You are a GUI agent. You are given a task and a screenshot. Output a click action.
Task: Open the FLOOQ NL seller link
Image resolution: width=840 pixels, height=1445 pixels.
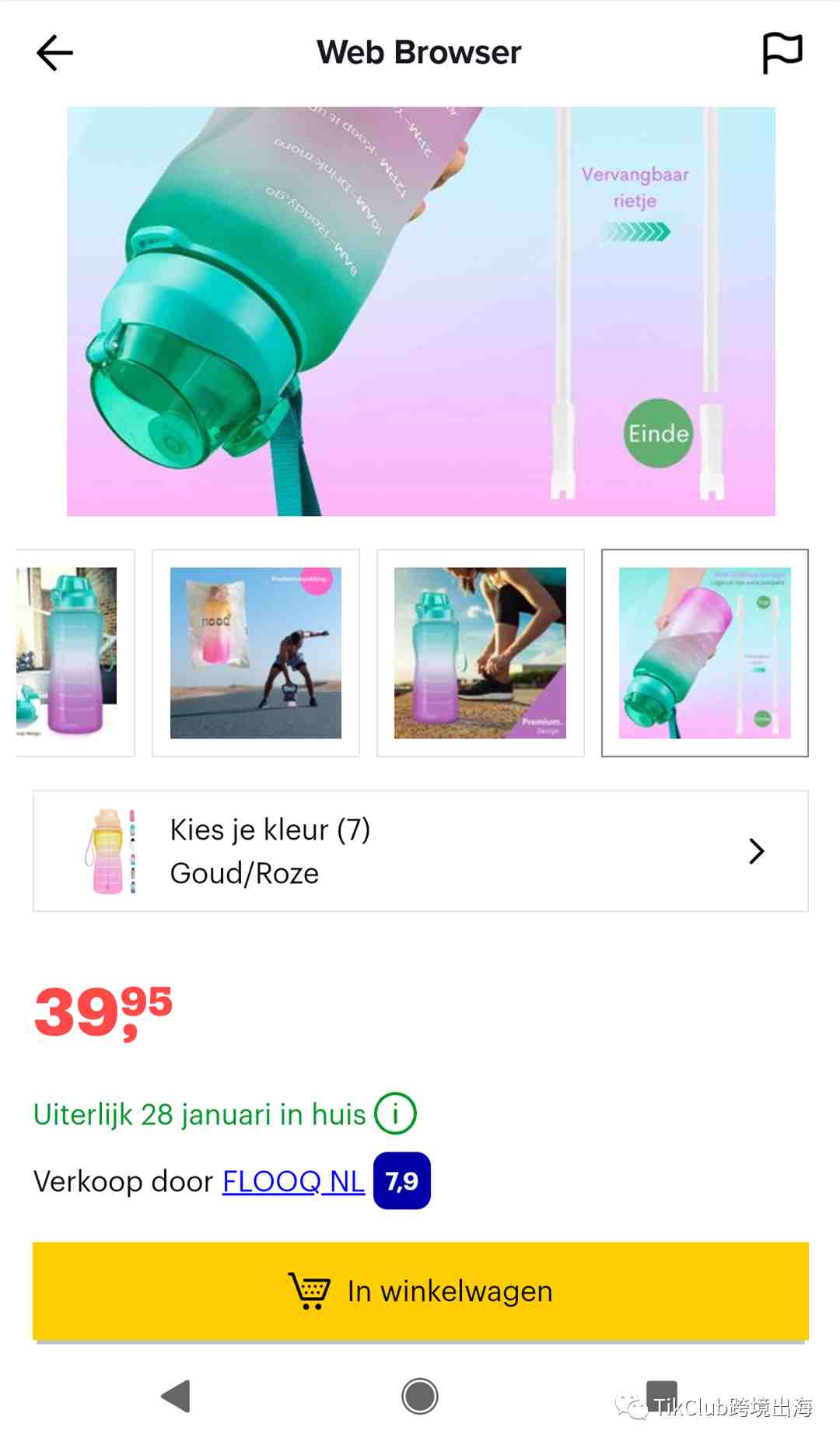(293, 1181)
